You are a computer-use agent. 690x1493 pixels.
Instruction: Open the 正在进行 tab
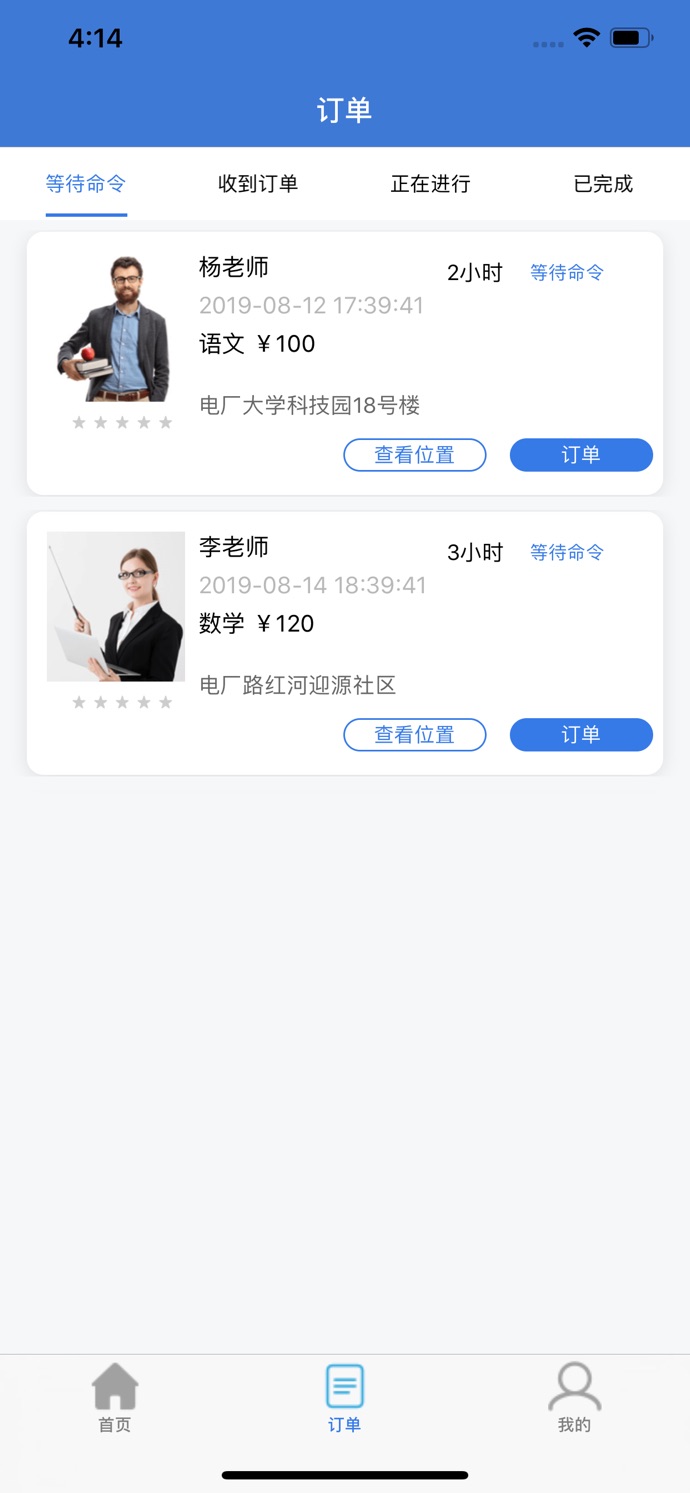430,184
